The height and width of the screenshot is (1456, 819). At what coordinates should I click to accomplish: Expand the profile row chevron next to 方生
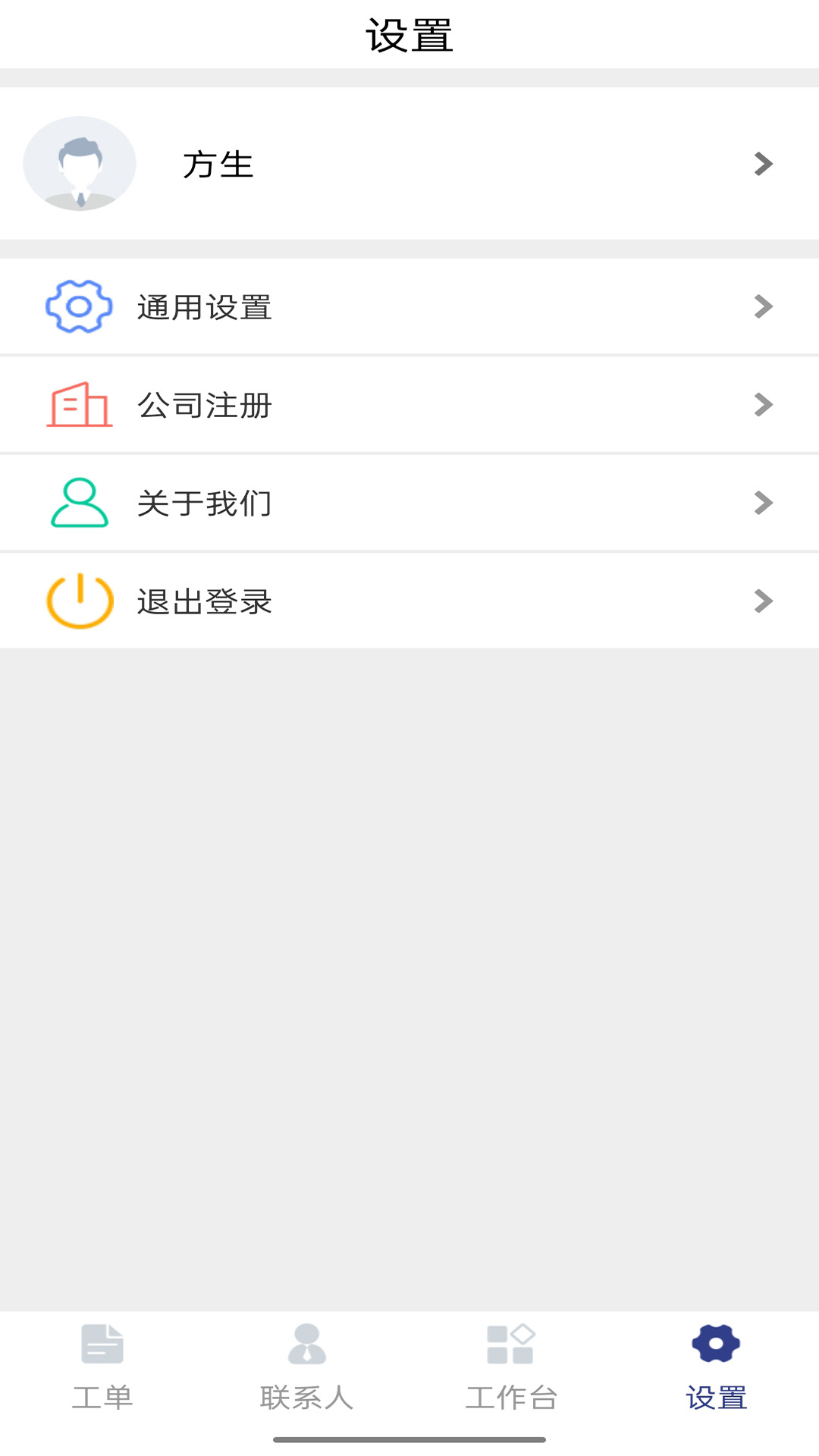764,164
